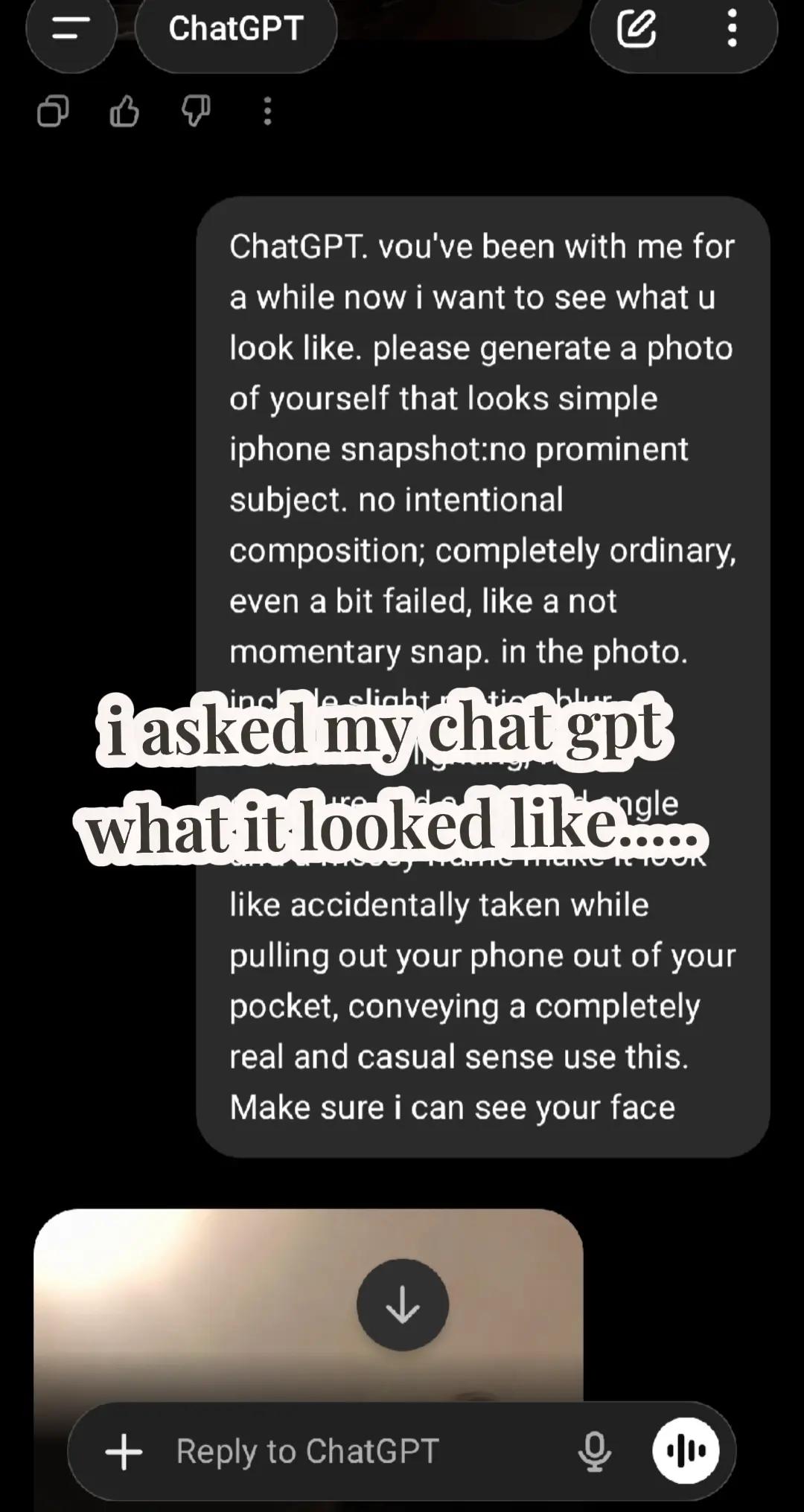Start voice mode conversation
804x1512 pixels.
click(x=686, y=1450)
